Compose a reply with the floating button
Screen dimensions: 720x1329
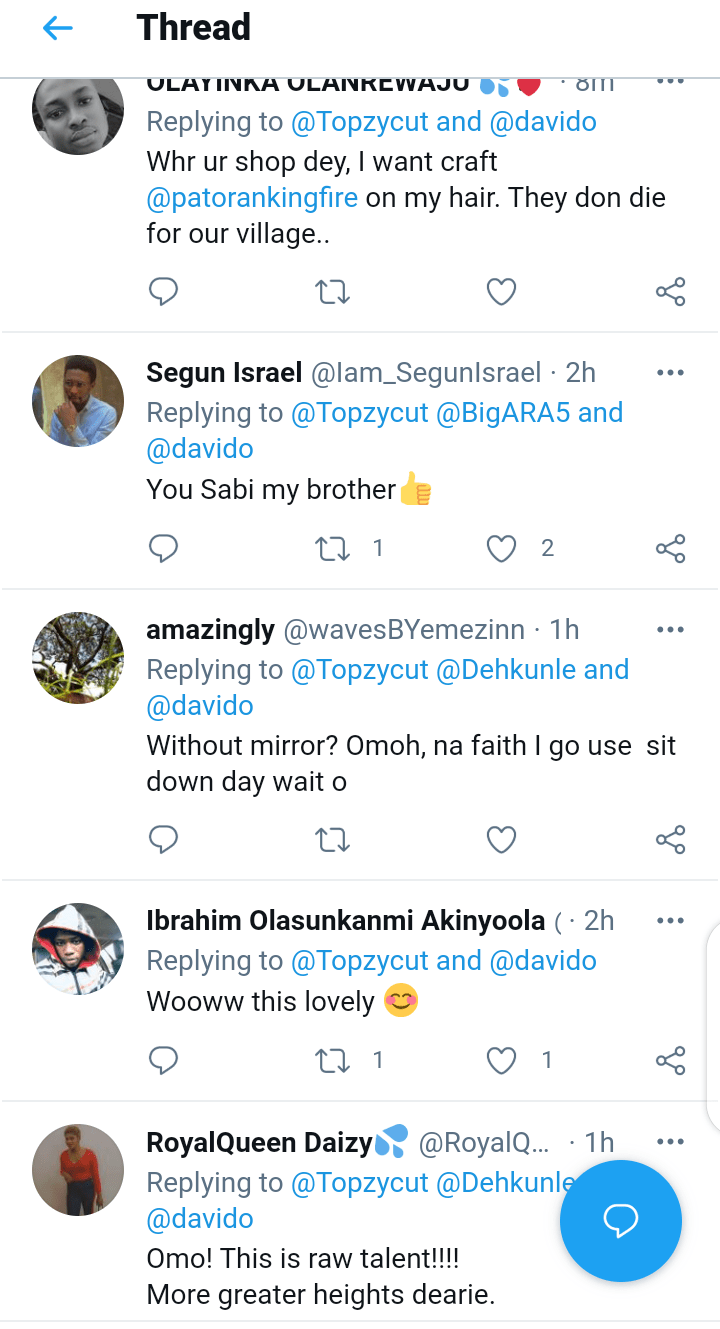click(x=620, y=1221)
